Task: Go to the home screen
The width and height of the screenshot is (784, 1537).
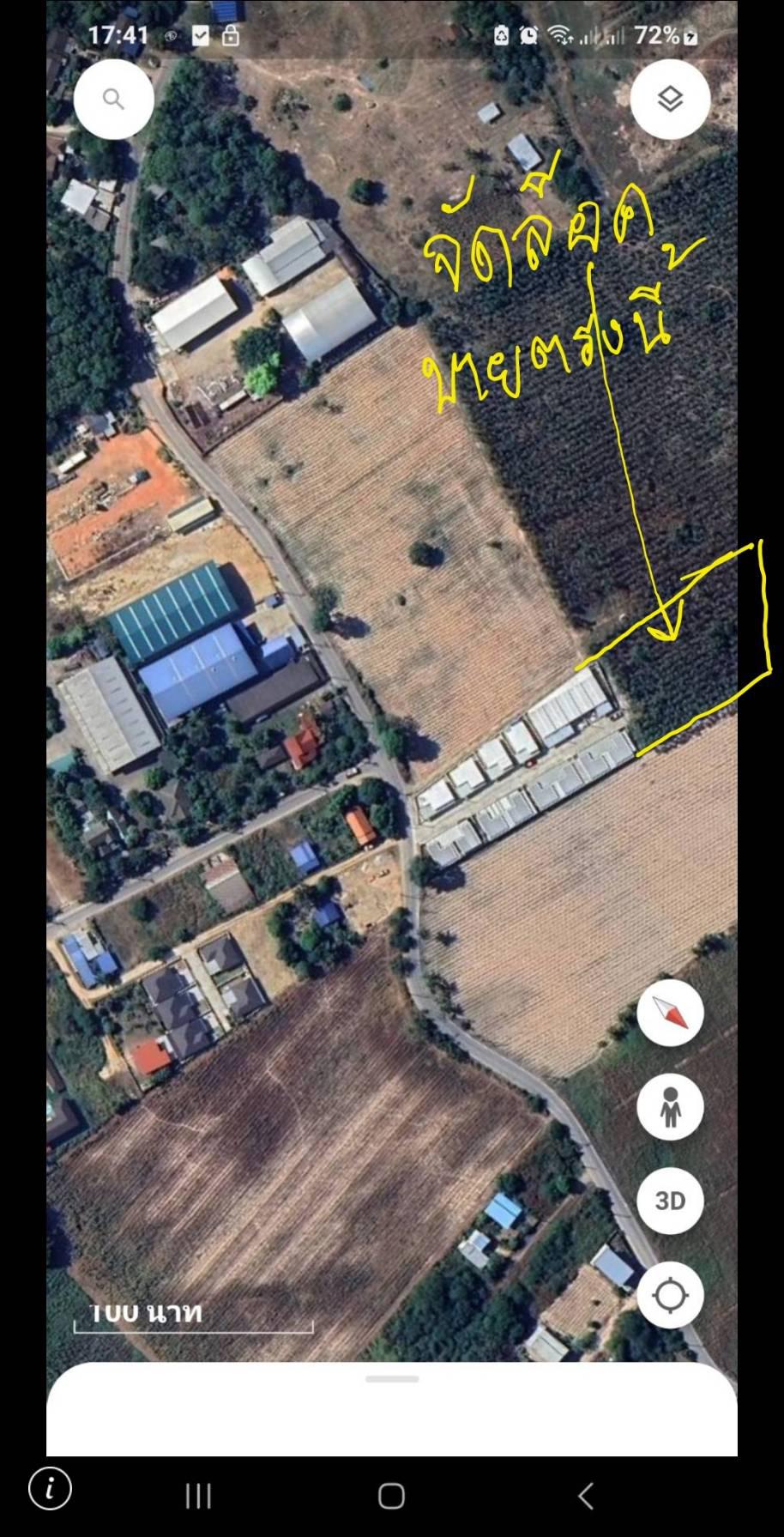Action: (x=391, y=1496)
